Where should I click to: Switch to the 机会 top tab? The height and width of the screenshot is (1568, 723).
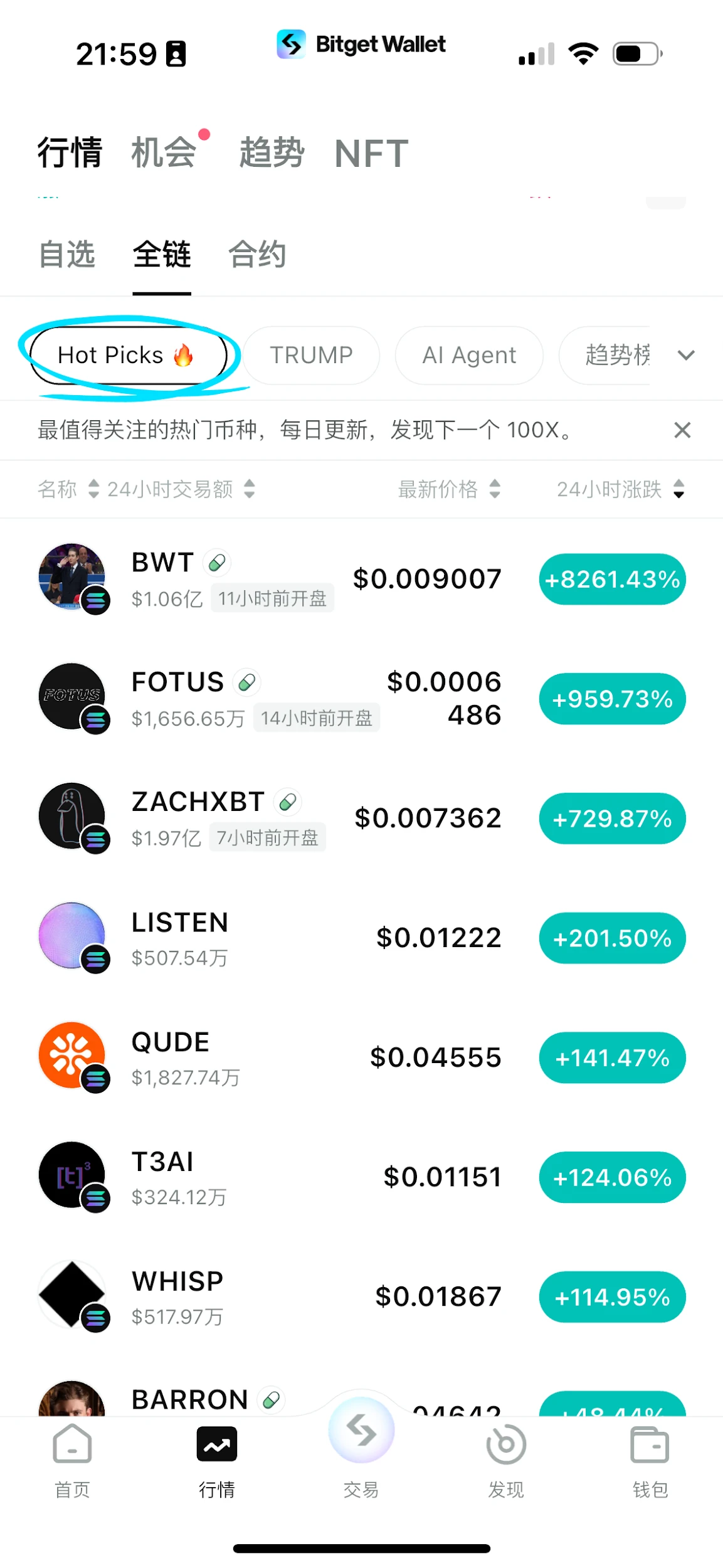(164, 152)
